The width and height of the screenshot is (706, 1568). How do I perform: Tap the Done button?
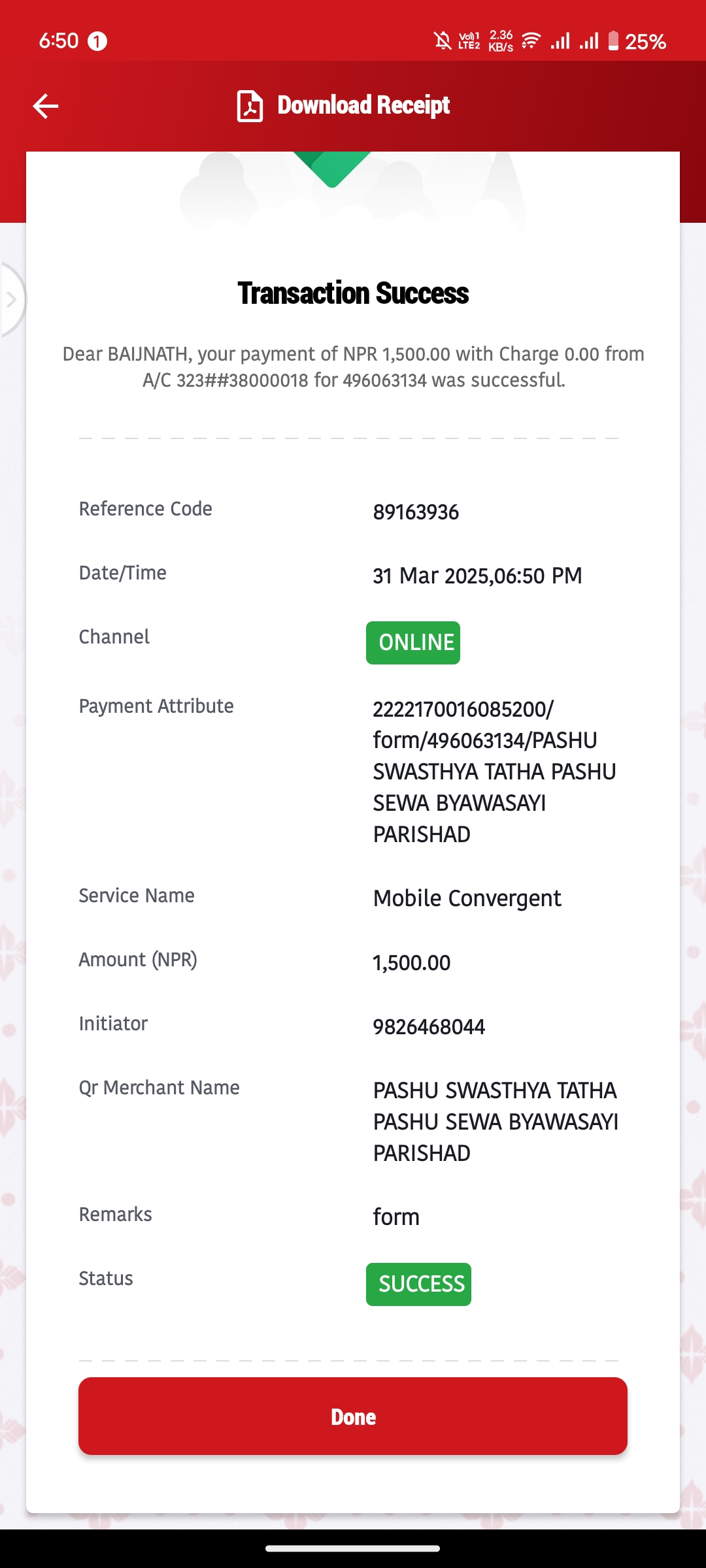pyautogui.click(x=353, y=1416)
